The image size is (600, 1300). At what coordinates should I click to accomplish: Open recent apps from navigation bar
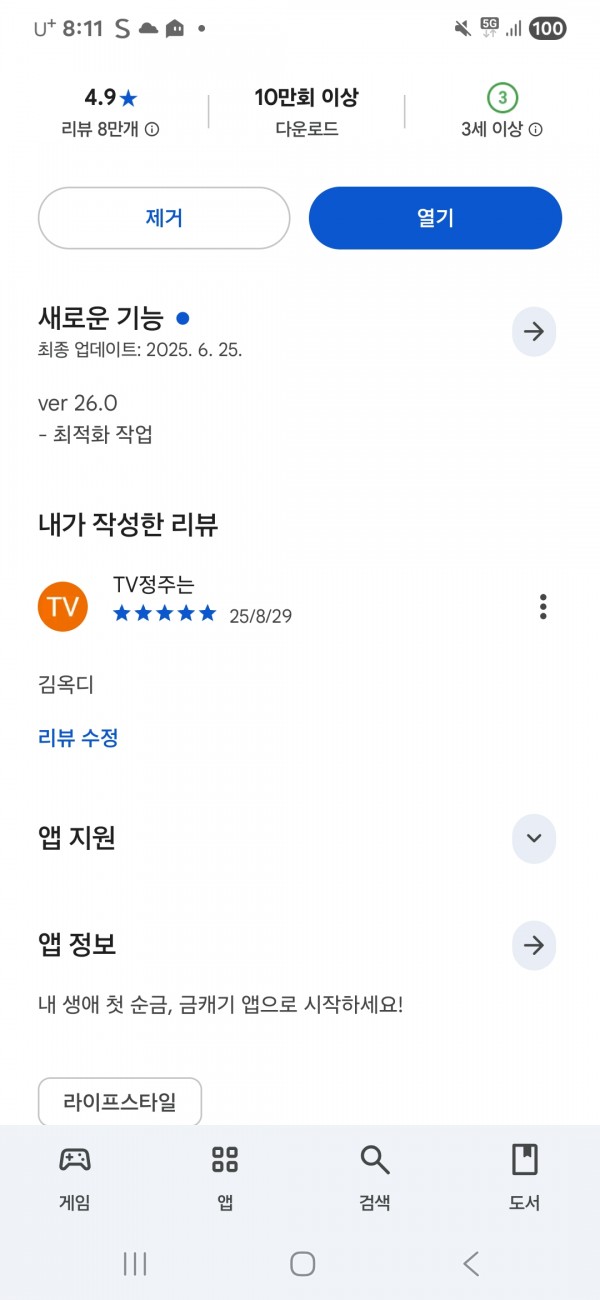[135, 1264]
